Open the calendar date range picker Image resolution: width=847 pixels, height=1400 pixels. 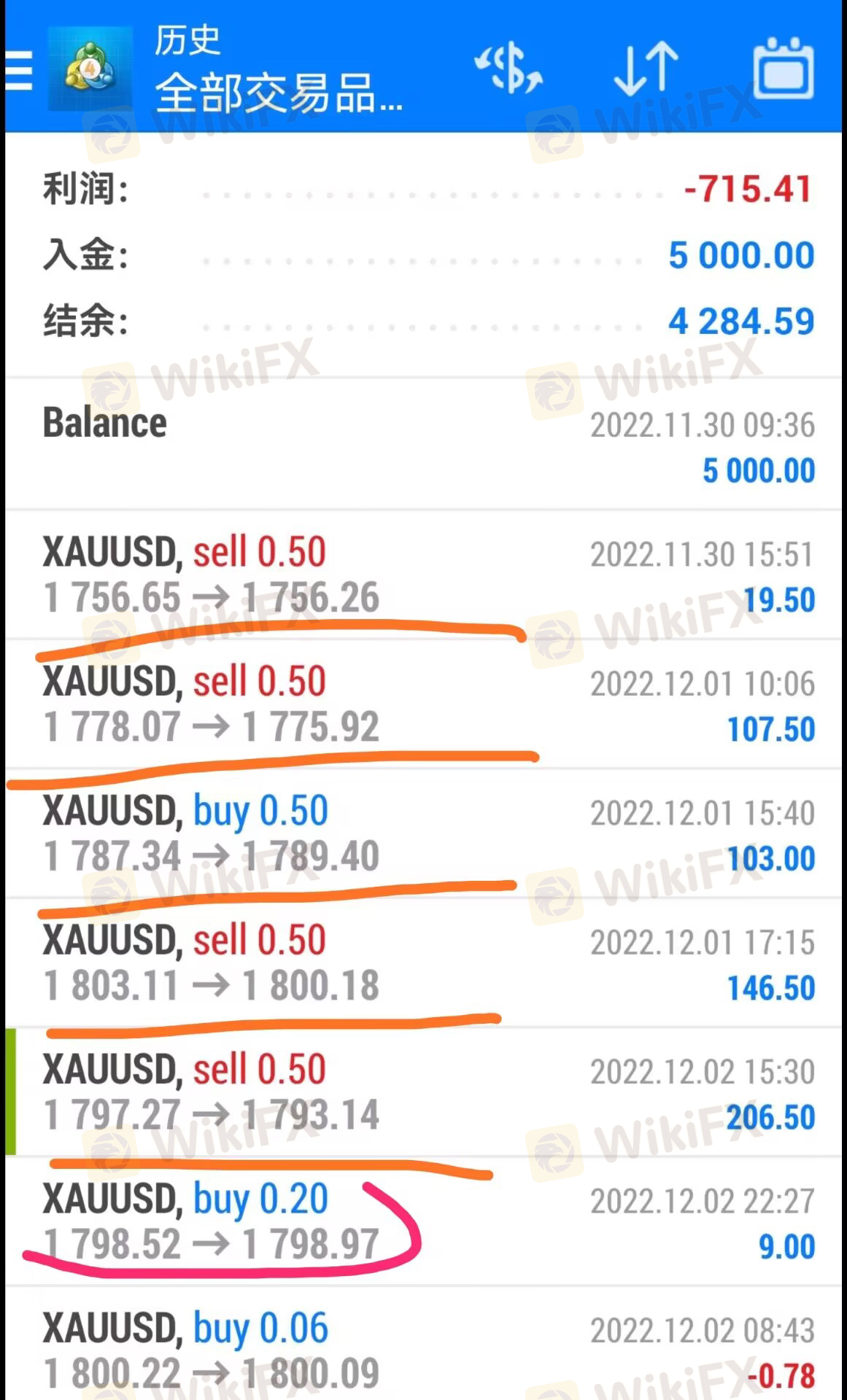[783, 67]
